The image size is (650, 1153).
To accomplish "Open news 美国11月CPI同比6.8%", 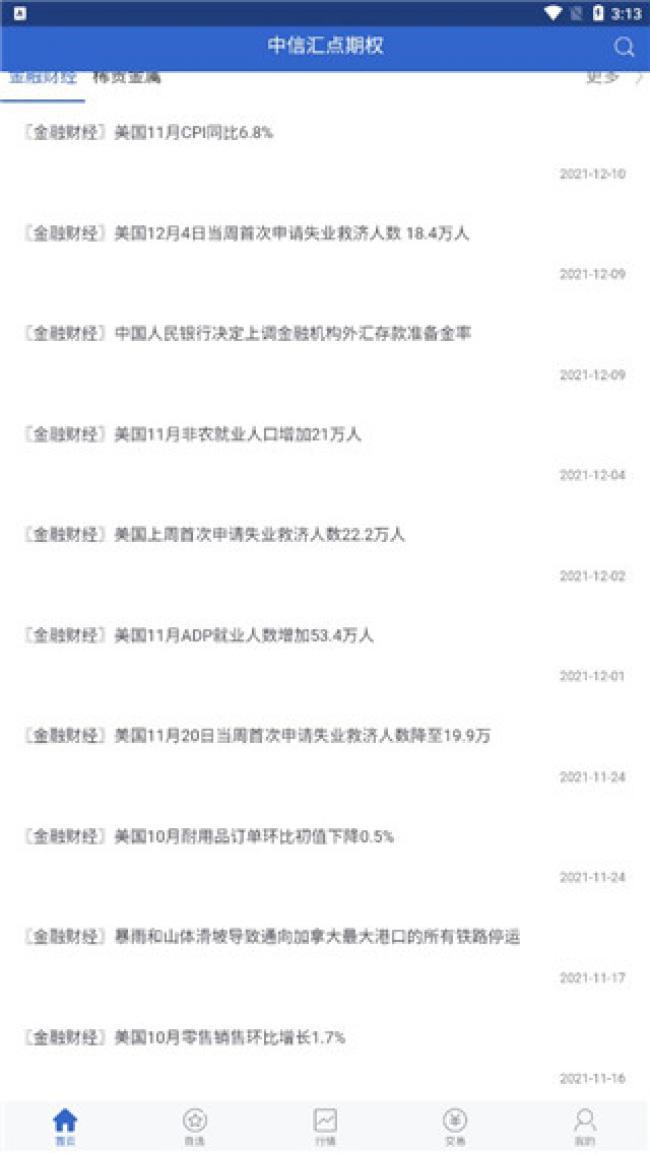I will [x=325, y=152].
